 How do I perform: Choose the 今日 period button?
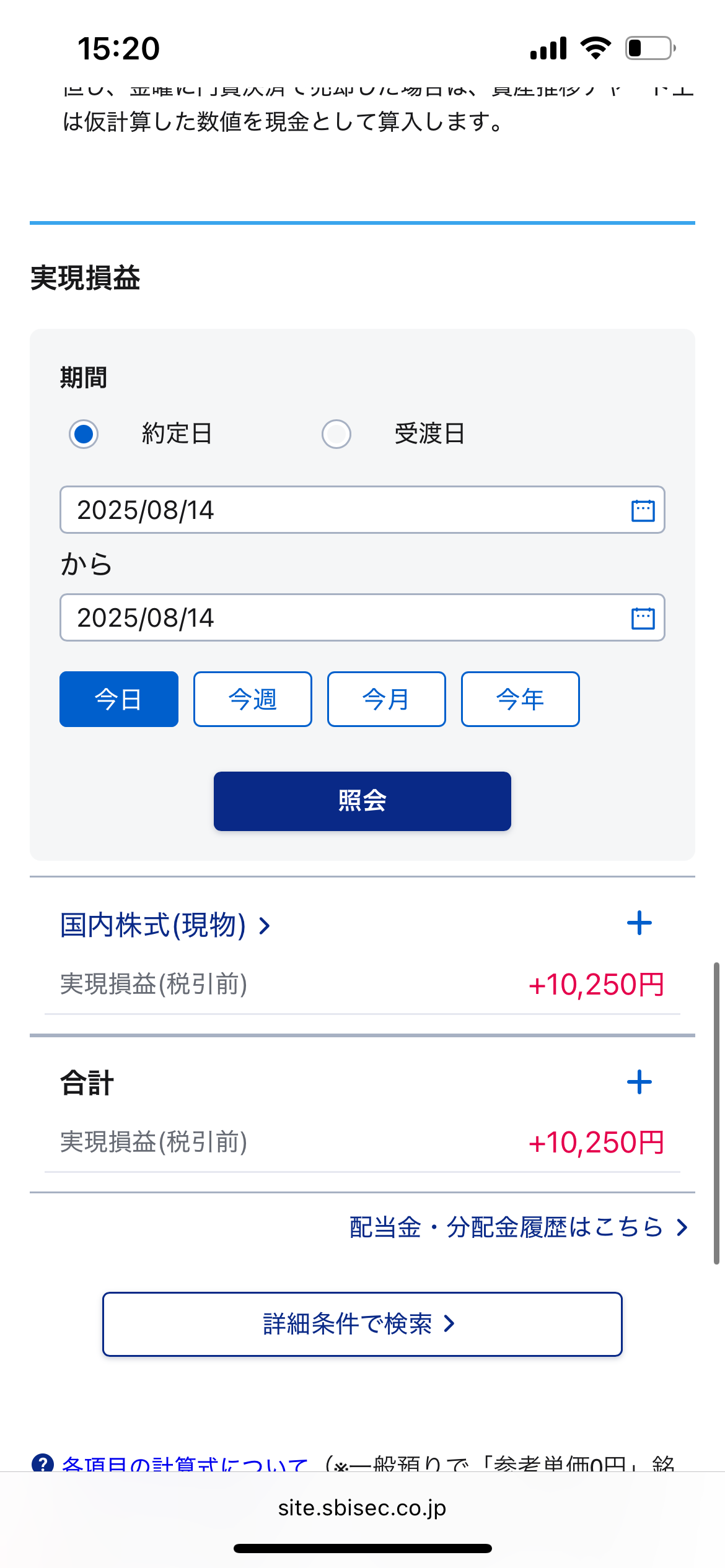(119, 699)
